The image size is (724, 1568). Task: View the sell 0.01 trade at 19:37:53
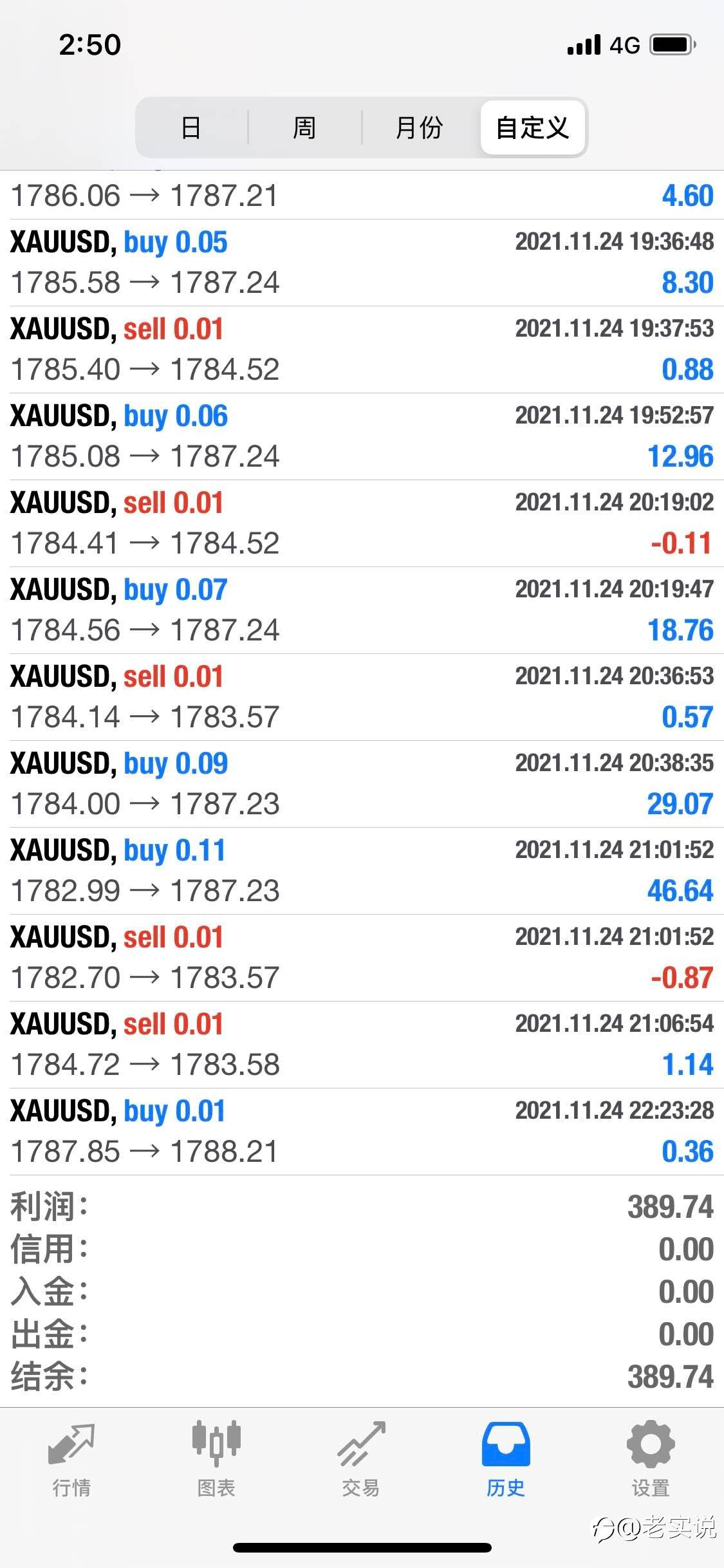pyautogui.click(x=362, y=350)
